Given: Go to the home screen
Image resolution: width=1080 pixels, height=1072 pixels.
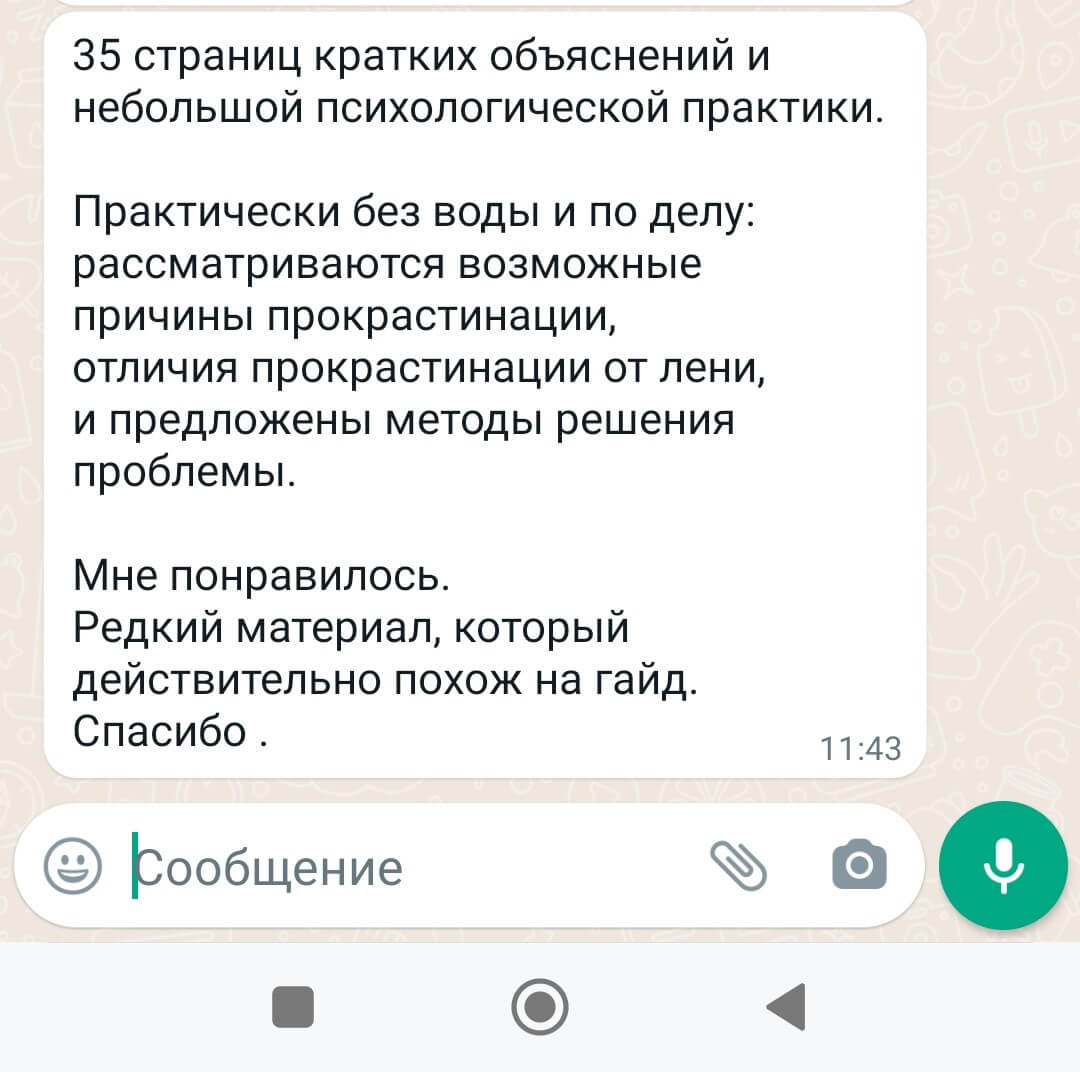Looking at the screenshot, I should click(x=540, y=1006).
